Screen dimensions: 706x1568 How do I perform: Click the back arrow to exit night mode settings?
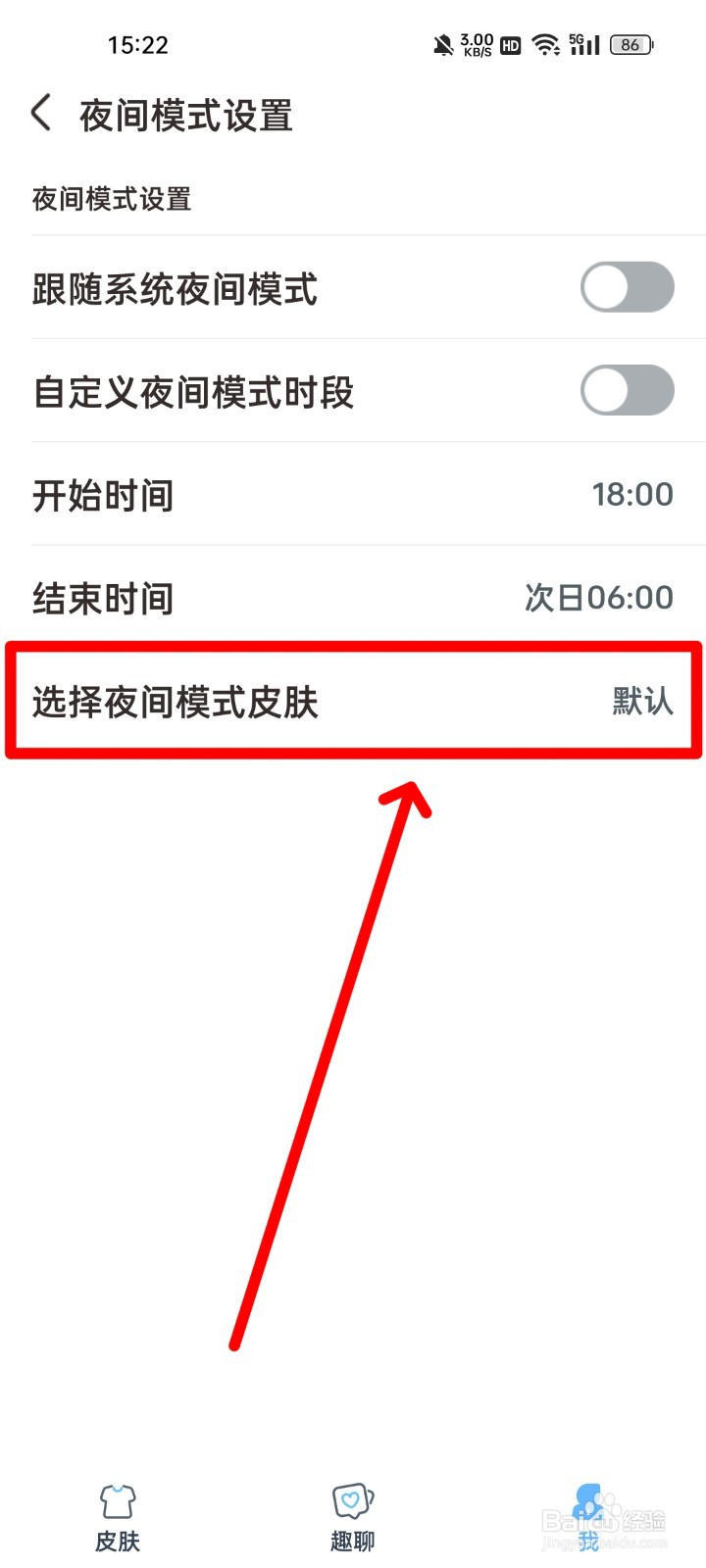[x=41, y=113]
